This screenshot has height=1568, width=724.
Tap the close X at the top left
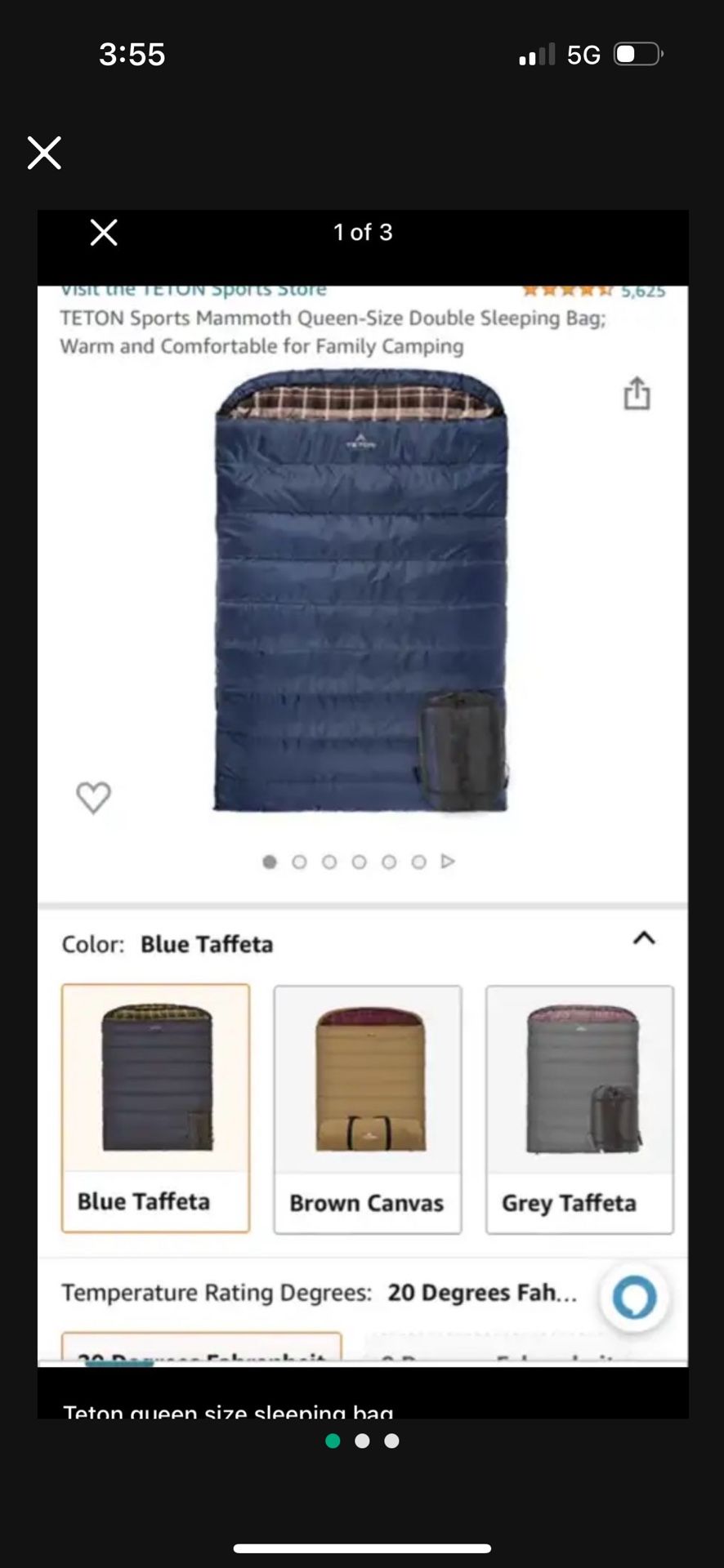[44, 153]
